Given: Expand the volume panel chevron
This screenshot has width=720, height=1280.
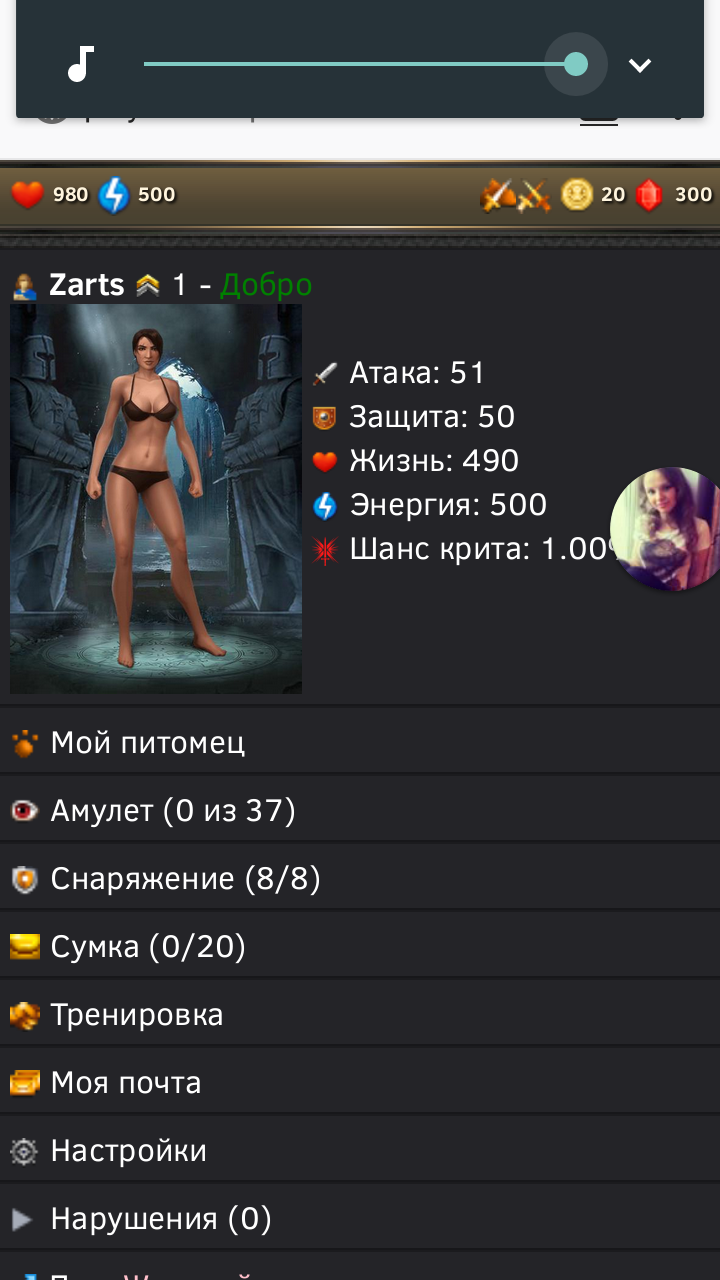Looking at the screenshot, I should tap(639, 66).
